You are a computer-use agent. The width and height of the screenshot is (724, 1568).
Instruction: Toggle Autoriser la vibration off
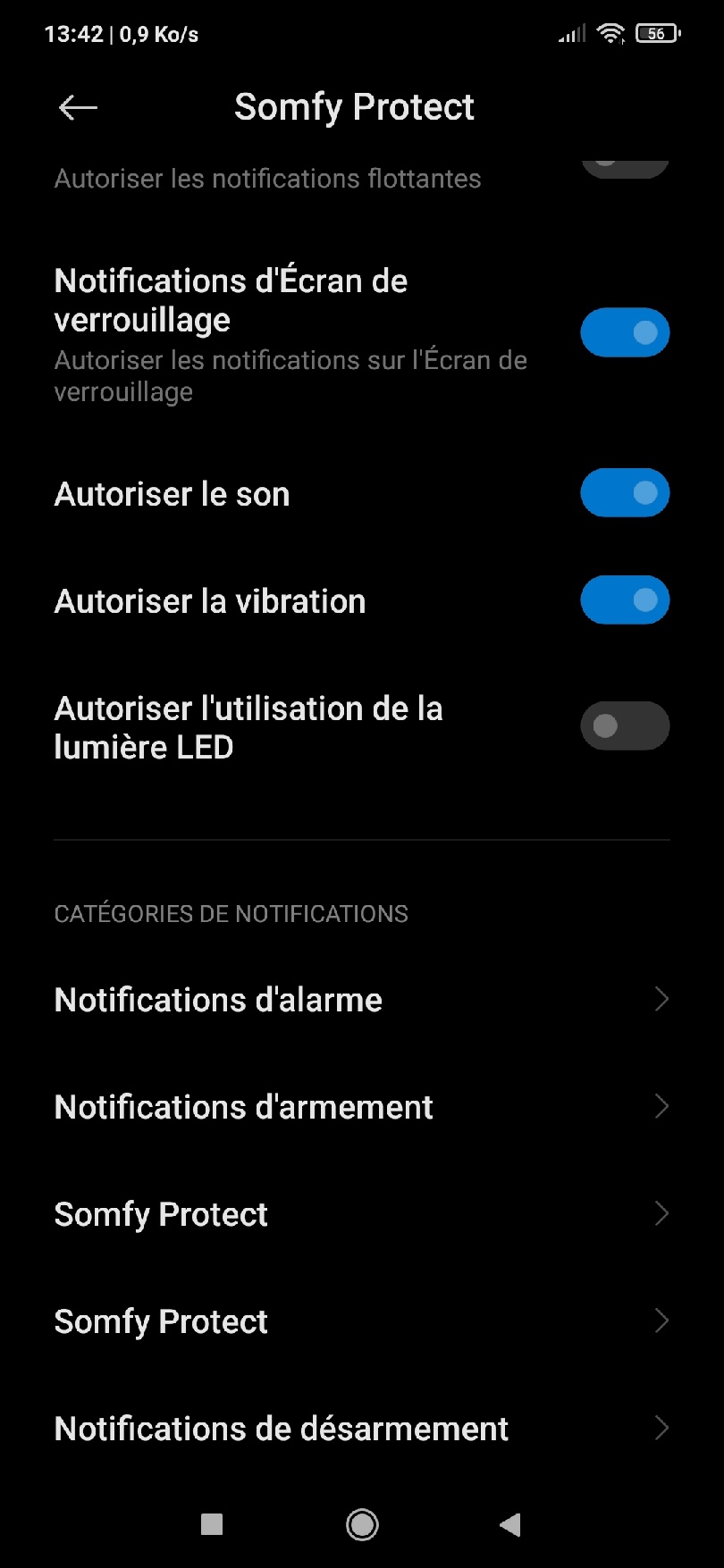tap(625, 600)
